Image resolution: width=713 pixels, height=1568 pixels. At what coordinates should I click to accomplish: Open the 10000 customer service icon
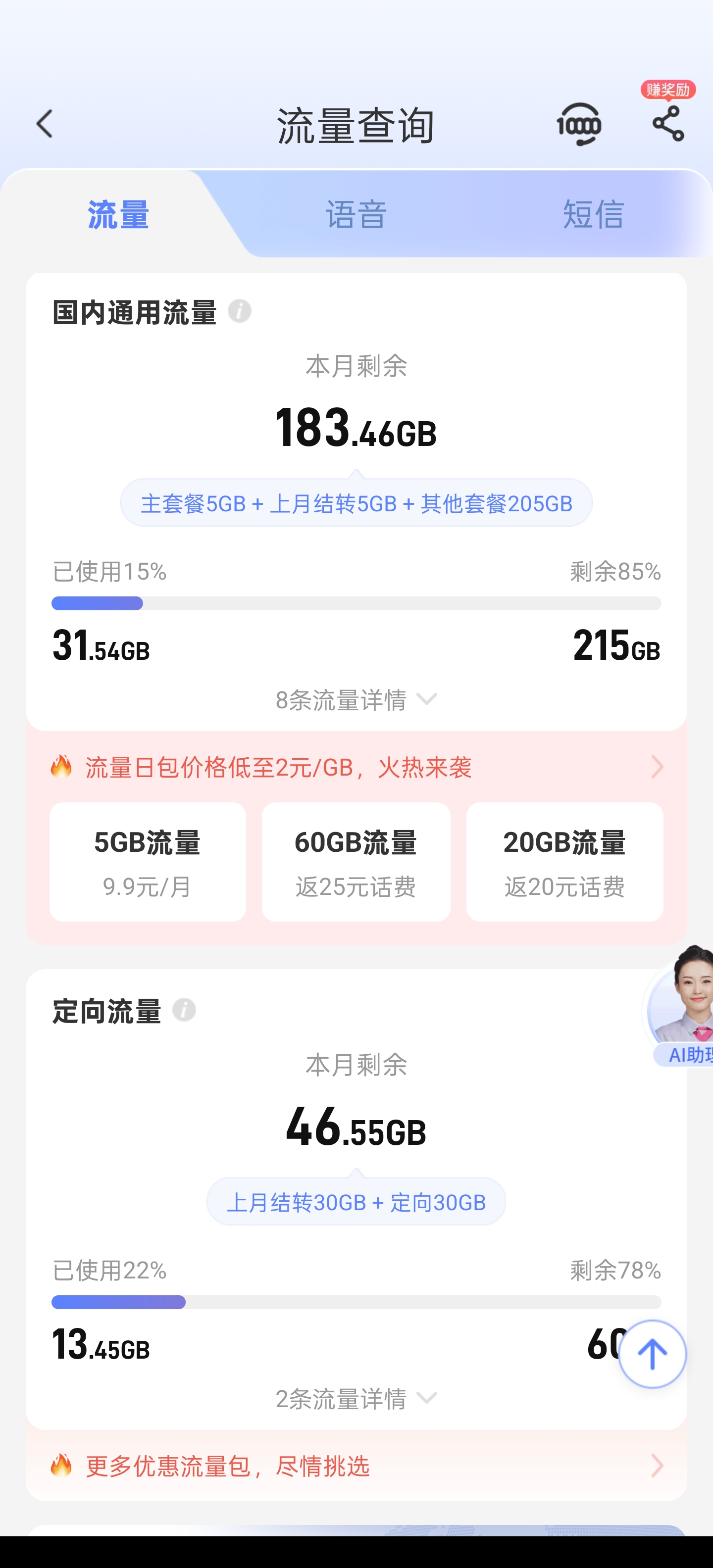(x=578, y=125)
